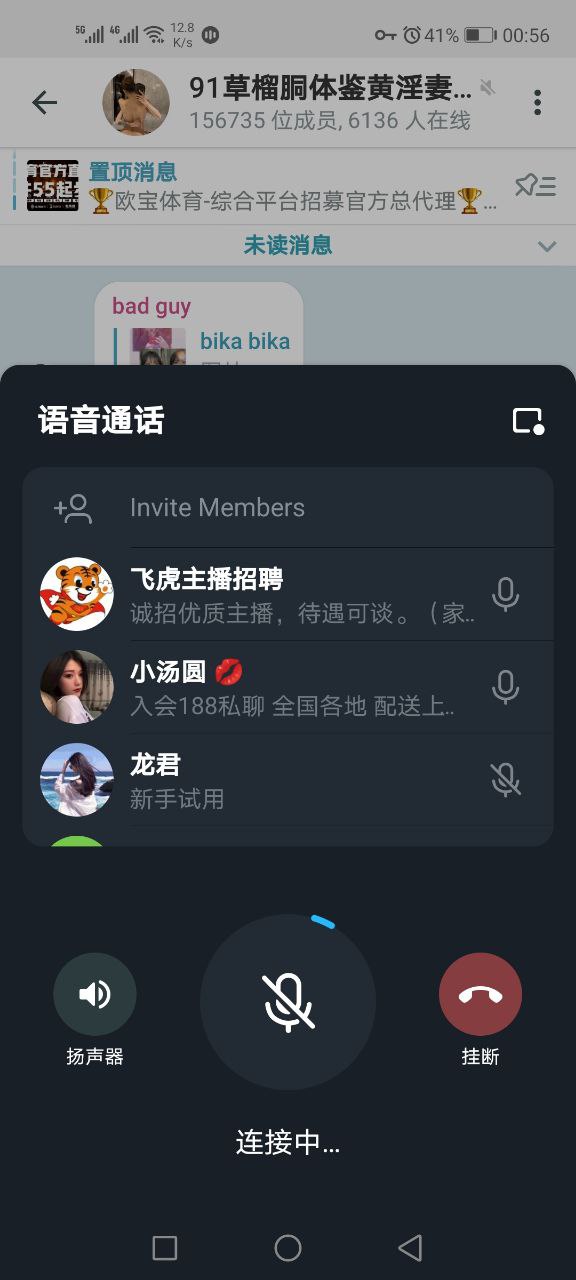Unmute with the large microphone button

tap(288, 1002)
